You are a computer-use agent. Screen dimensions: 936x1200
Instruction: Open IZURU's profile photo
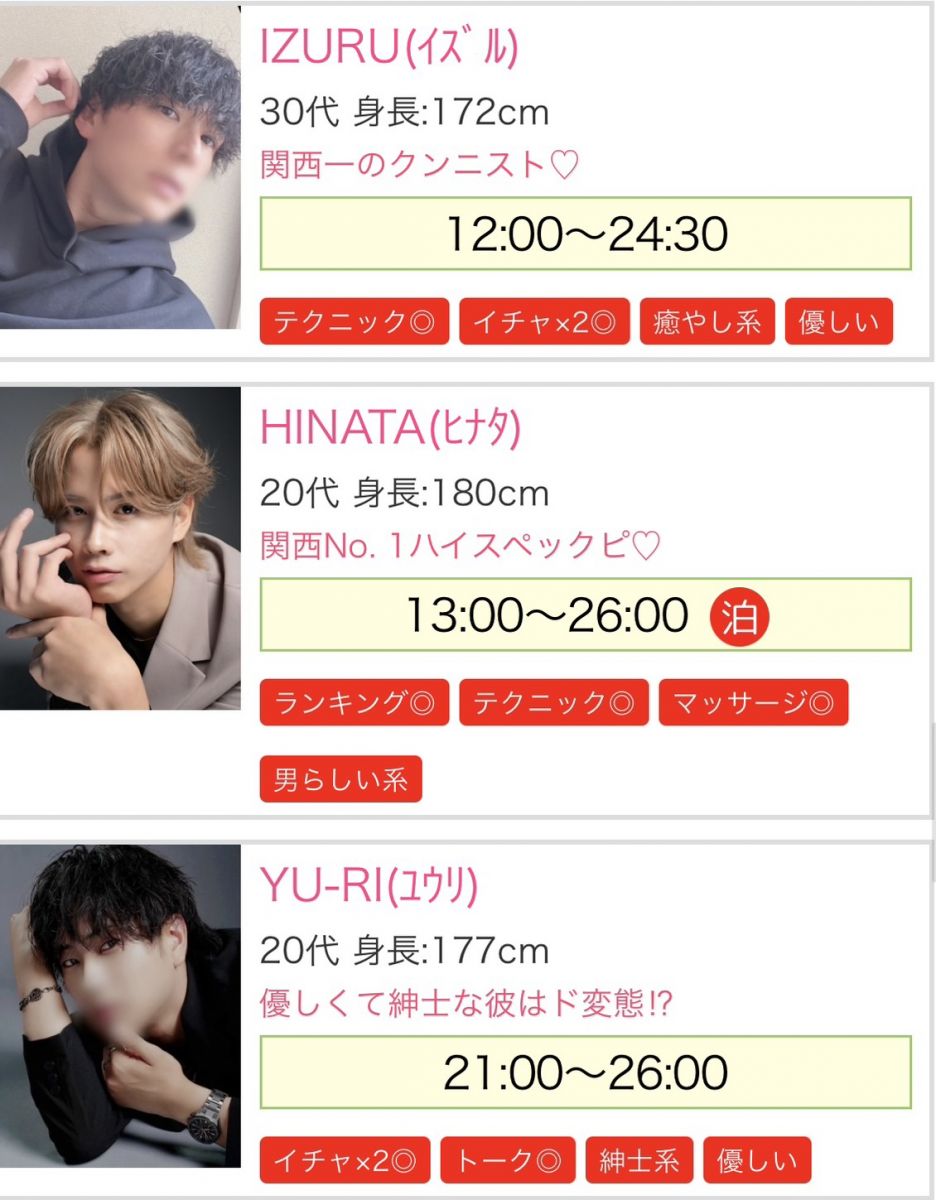point(120,168)
